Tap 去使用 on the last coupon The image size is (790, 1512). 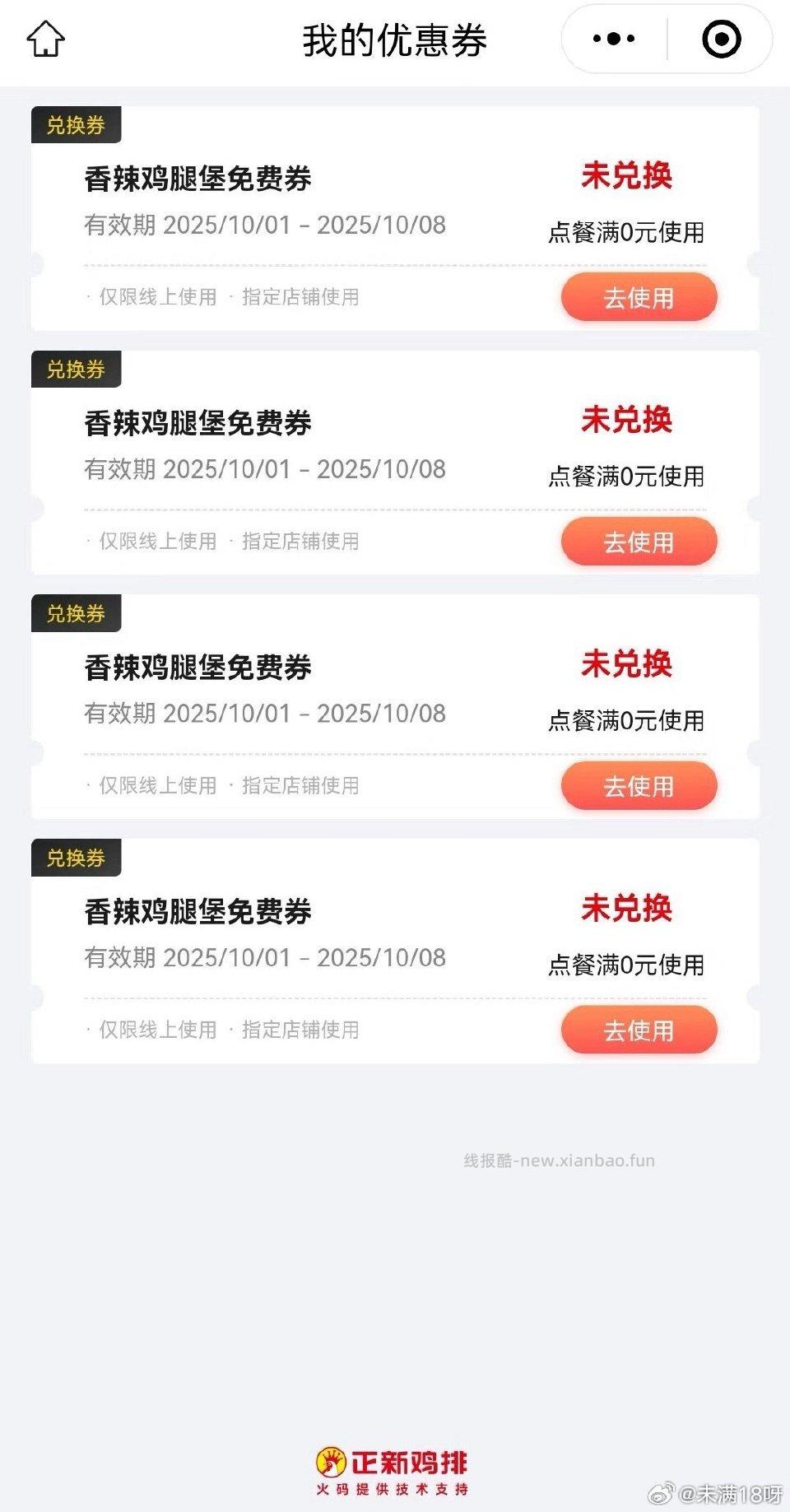(x=637, y=1030)
